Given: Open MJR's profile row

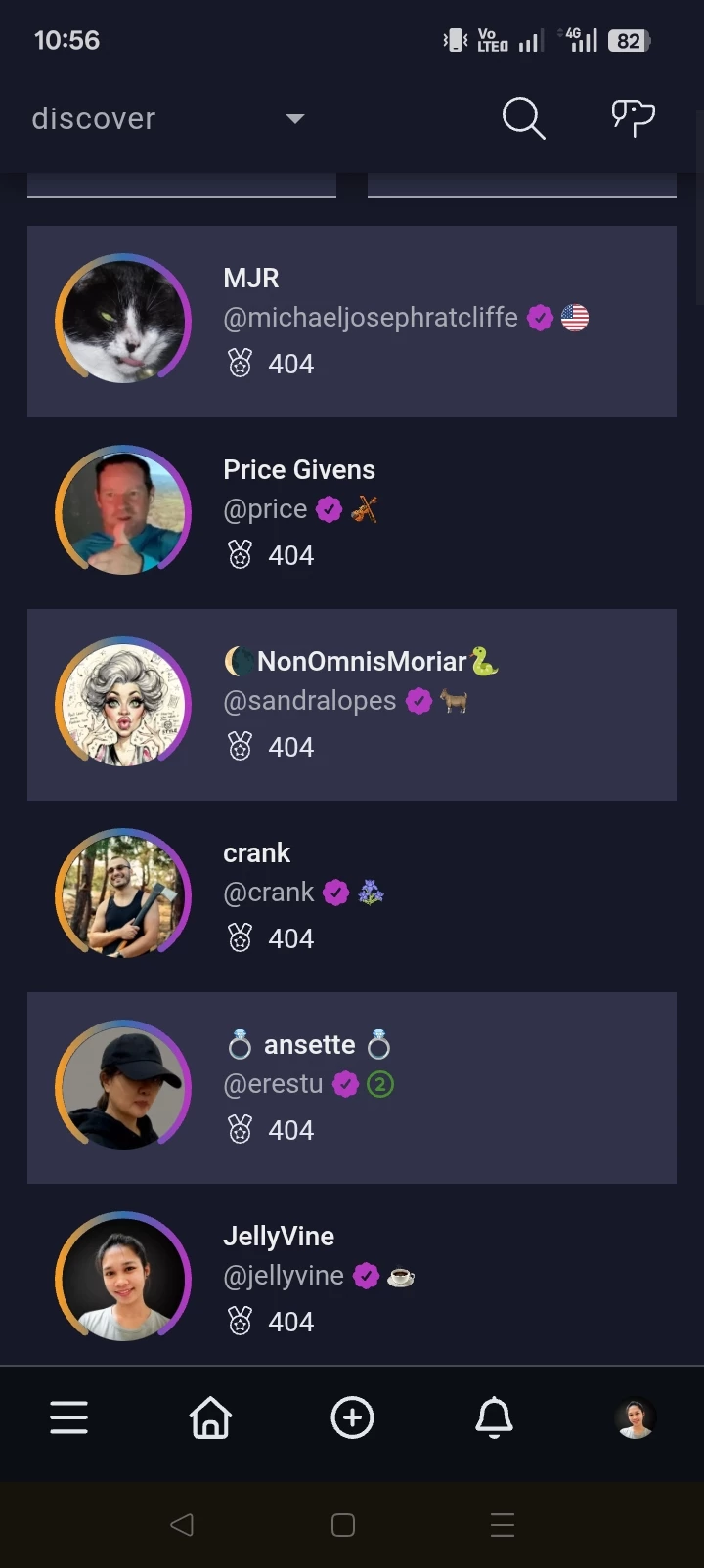Looking at the screenshot, I should (352, 322).
